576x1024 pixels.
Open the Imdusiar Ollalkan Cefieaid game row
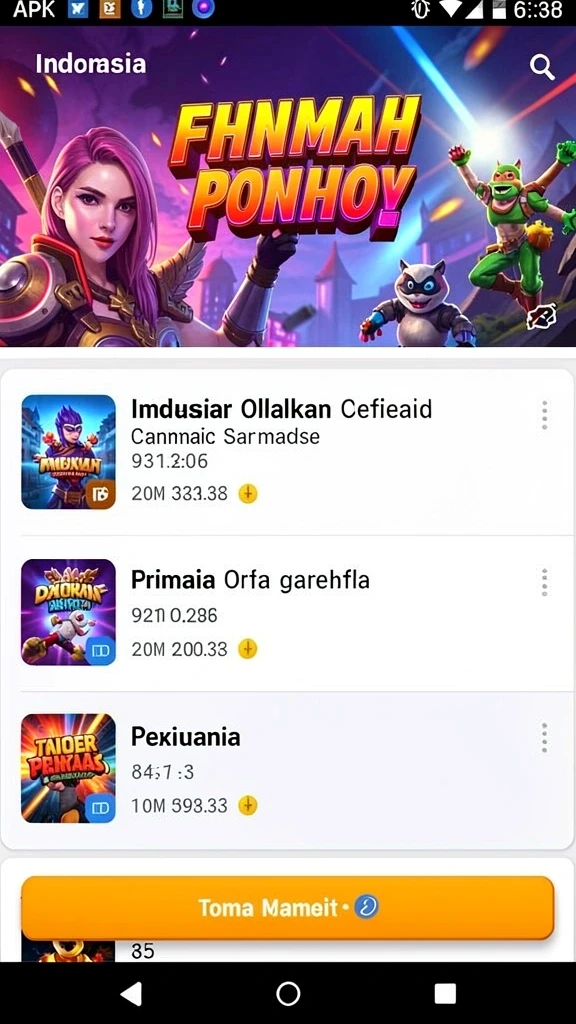point(287,452)
